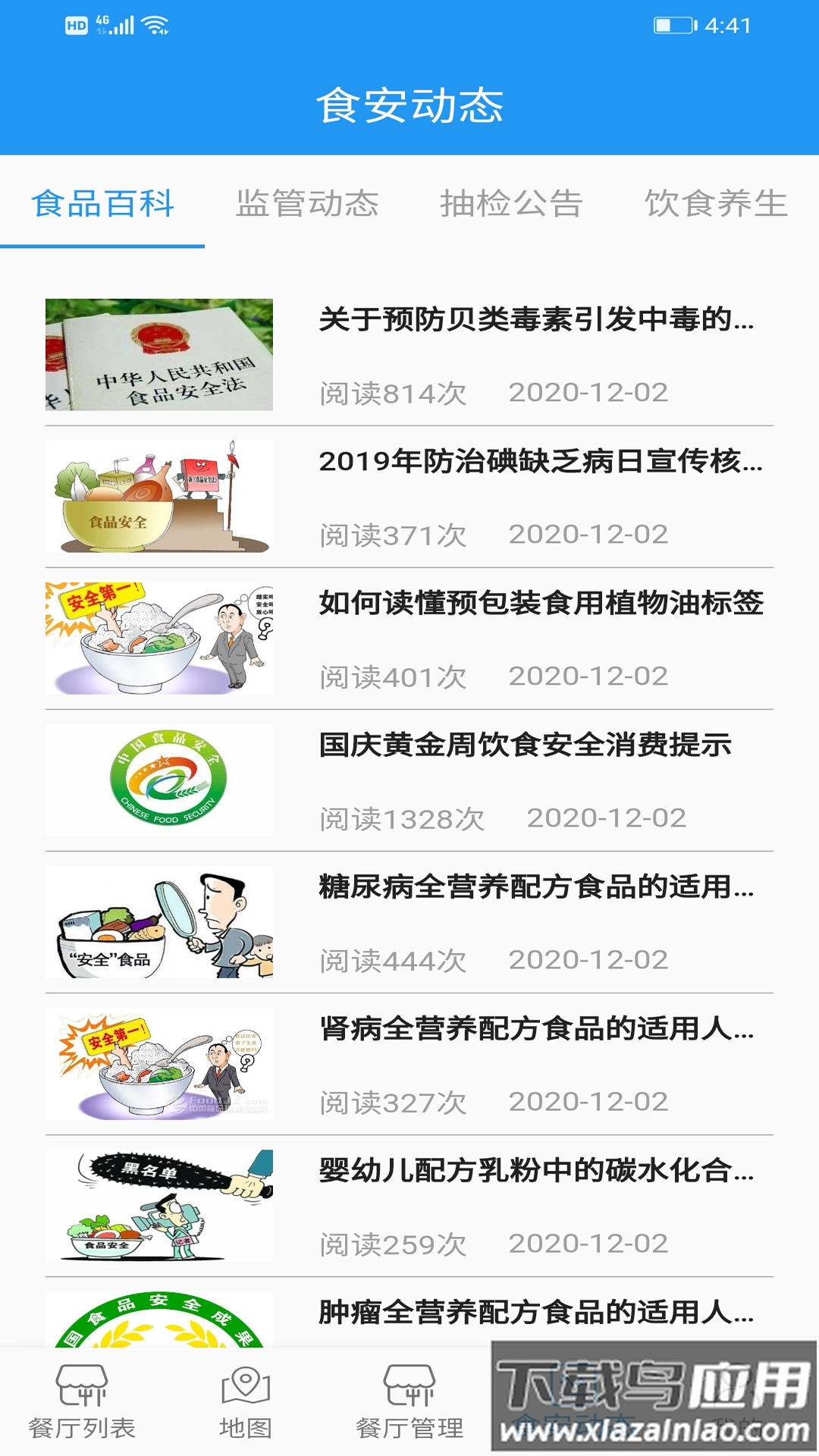This screenshot has width=819, height=1456.
Task: Select the 食品百科 tab
Action: [104, 201]
